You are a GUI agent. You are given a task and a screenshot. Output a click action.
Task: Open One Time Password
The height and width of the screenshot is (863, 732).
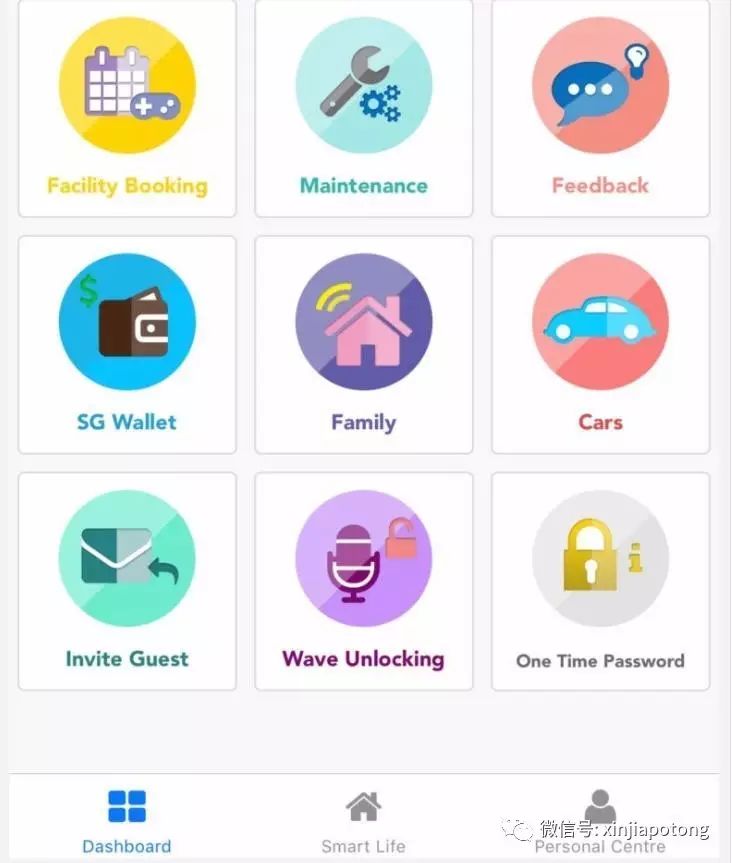coord(600,581)
